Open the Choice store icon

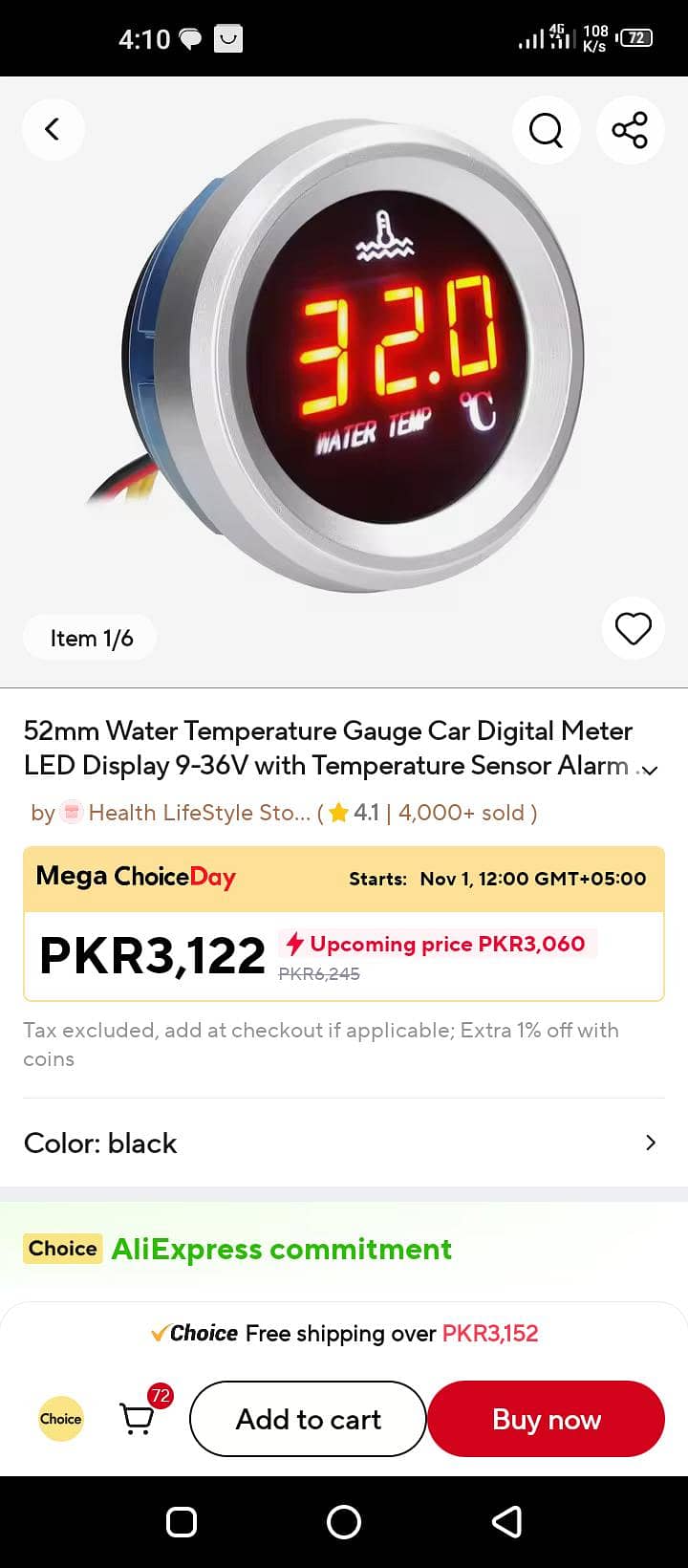click(60, 1419)
